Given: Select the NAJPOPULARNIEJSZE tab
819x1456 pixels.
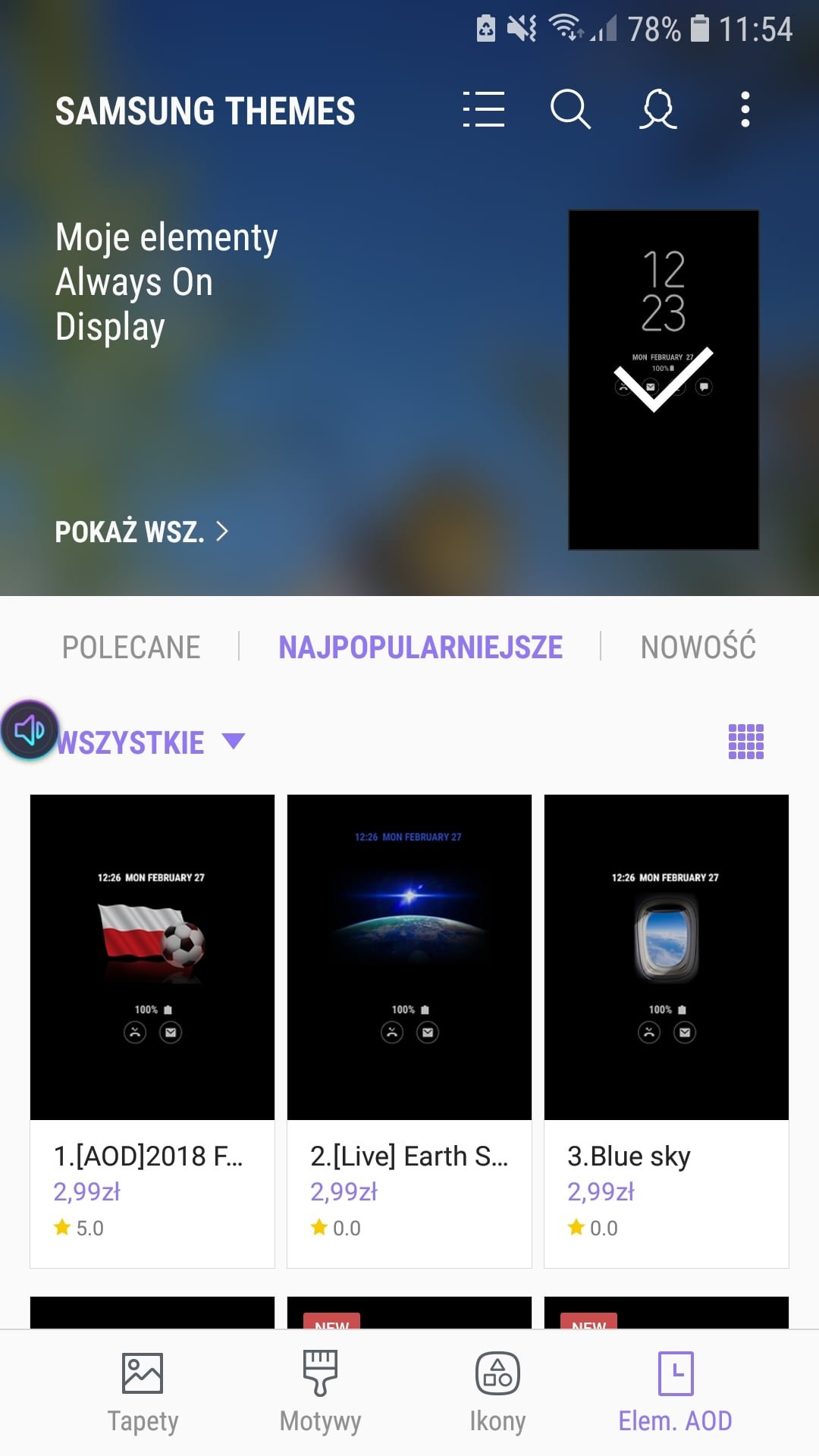Looking at the screenshot, I should click(420, 647).
